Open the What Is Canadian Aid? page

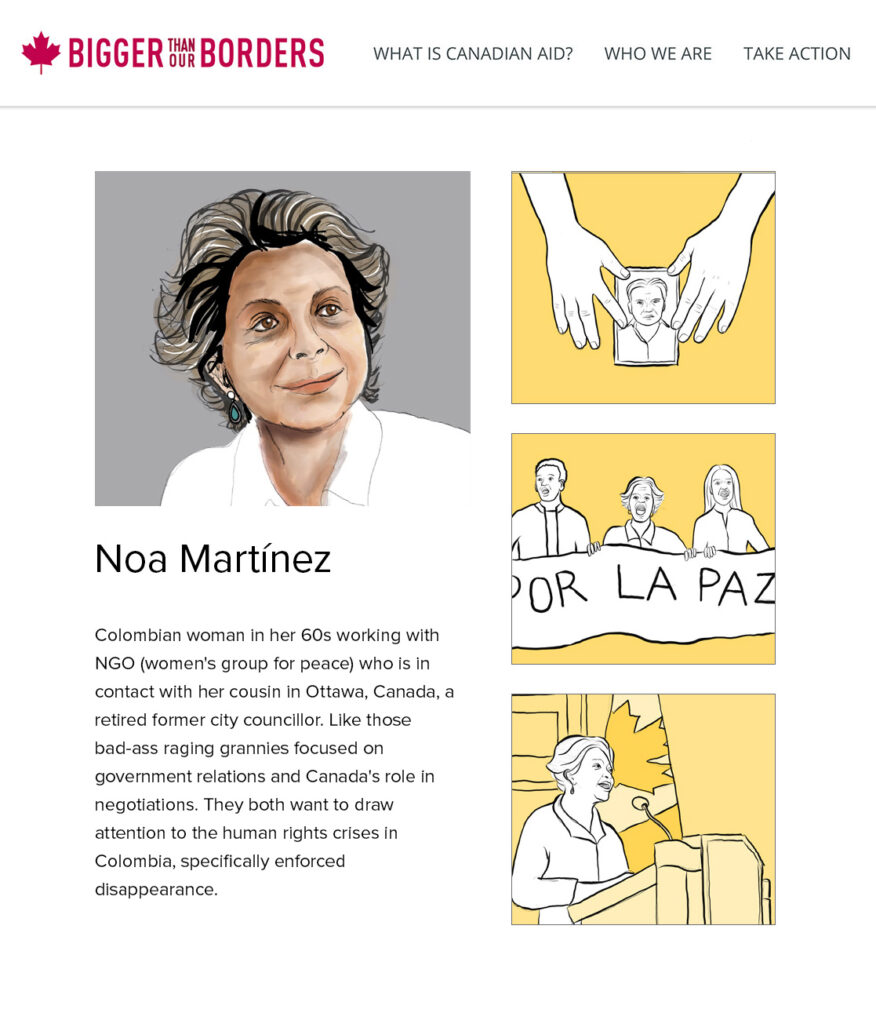(x=473, y=54)
